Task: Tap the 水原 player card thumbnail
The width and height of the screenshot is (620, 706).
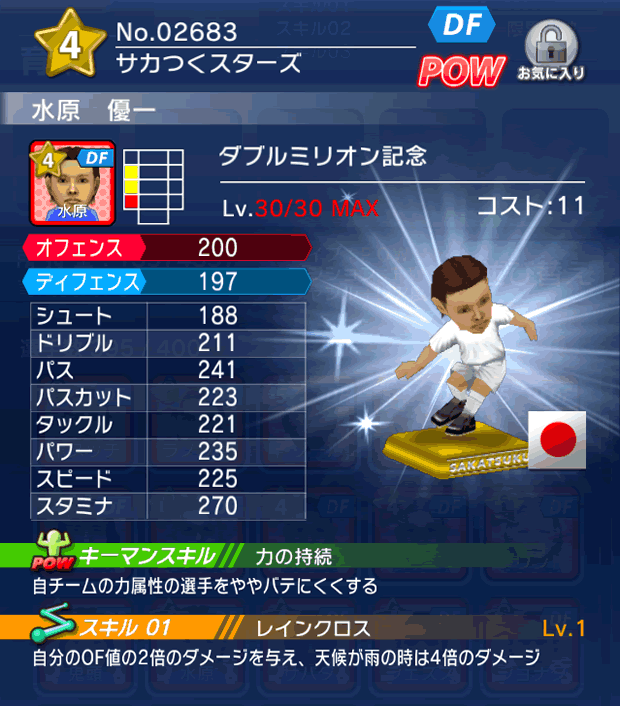Action: [x=73, y=183]
